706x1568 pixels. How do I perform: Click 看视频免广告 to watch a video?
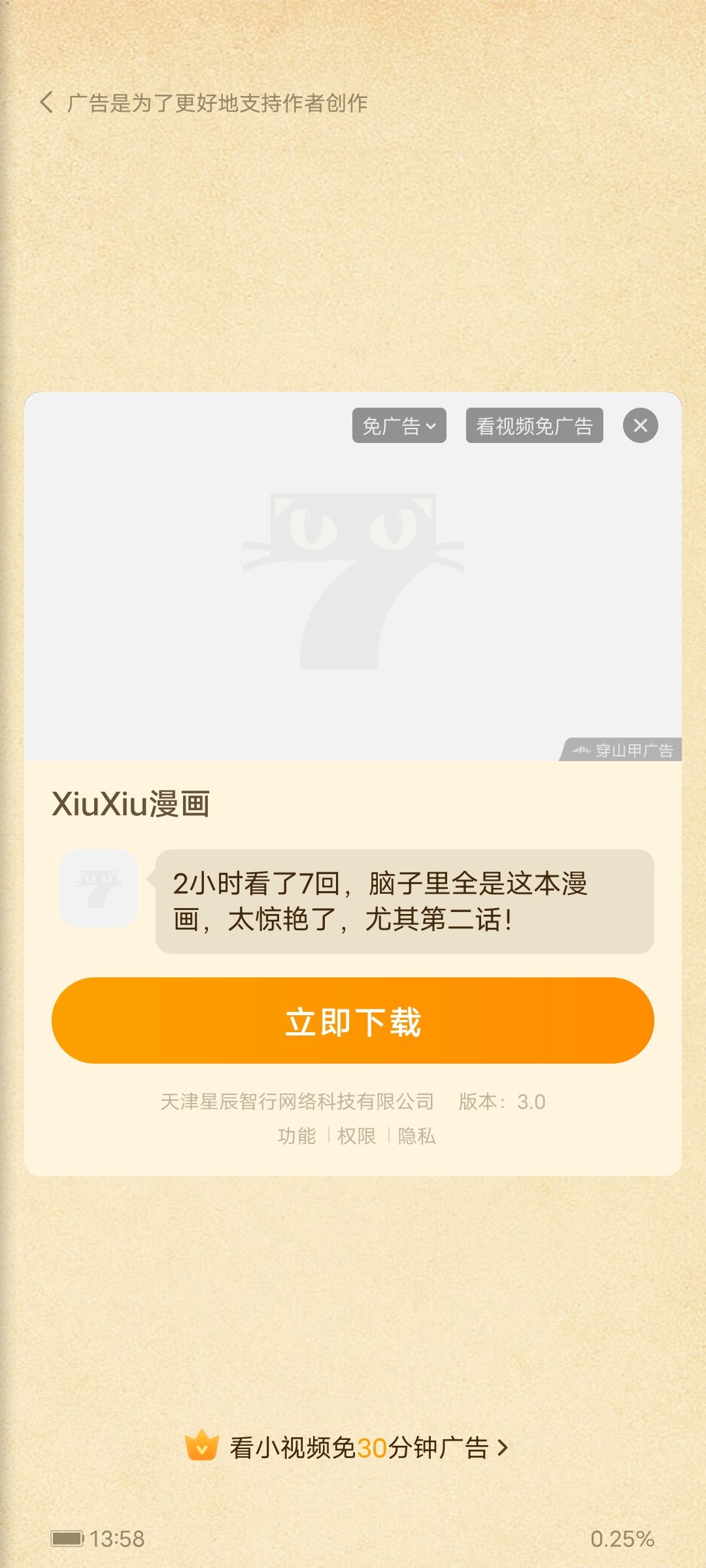point(534,425)
